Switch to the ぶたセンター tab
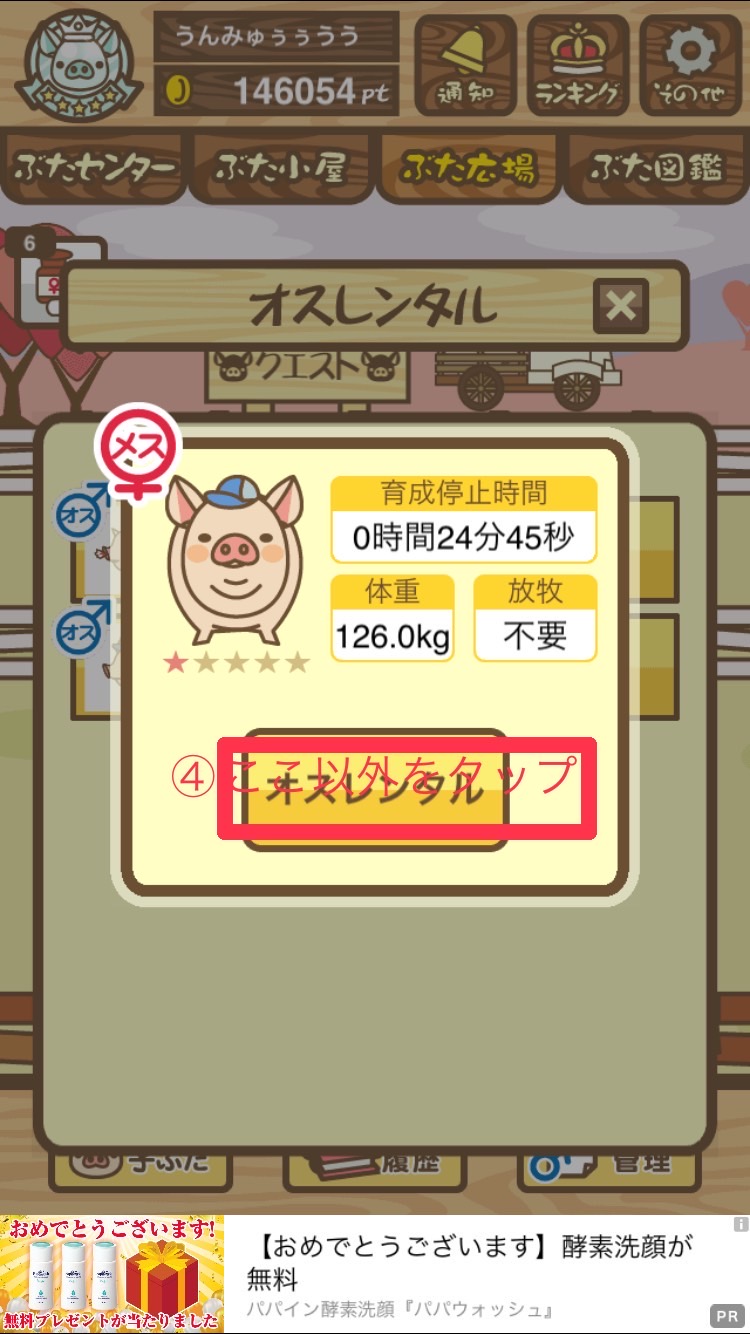This screenshot has width=750, height=1334. tap(95, 168)
